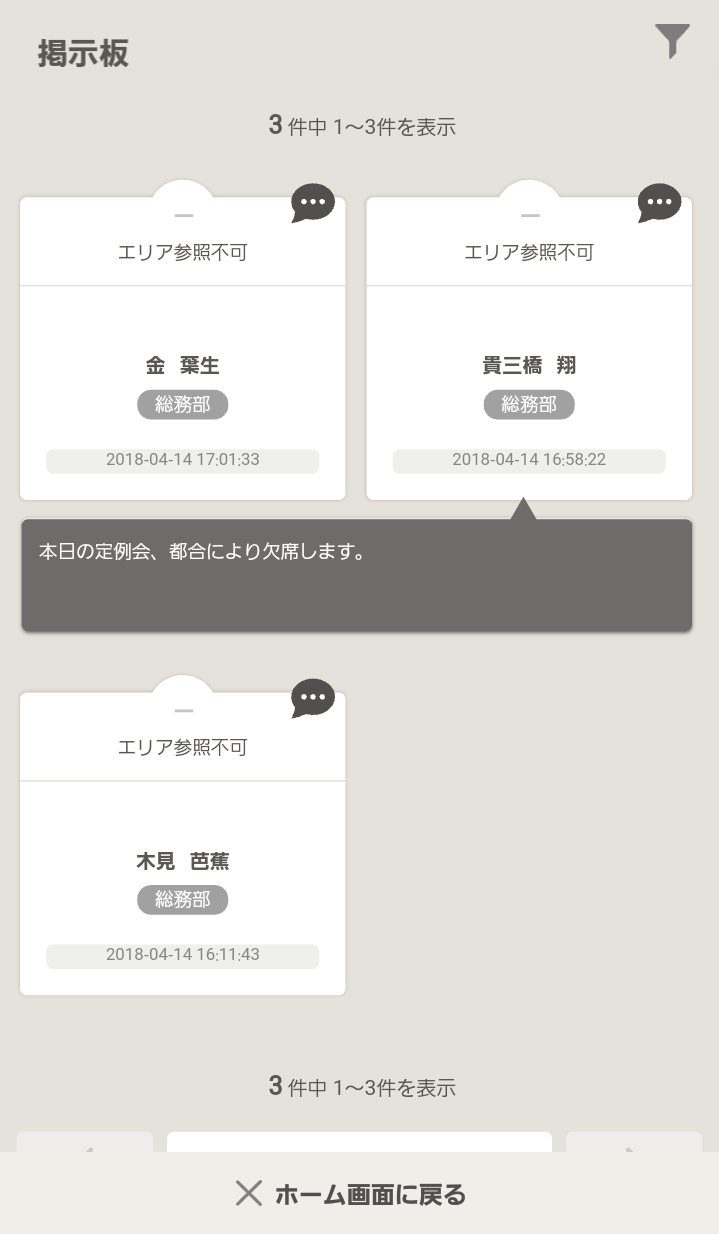Open 木見 芭蕉's bulletin card

(x=182, y=860)
